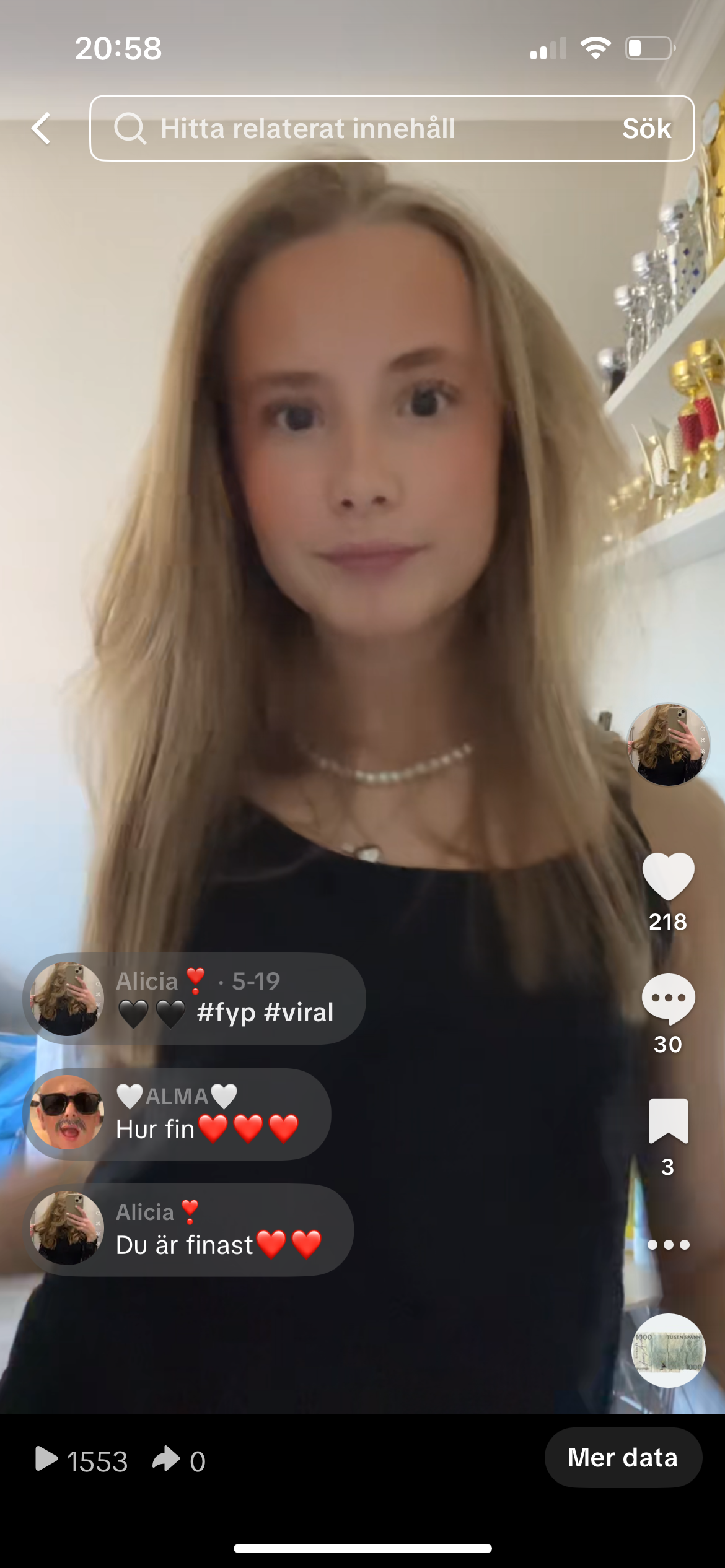Tap the Sök button

point(646,129)
